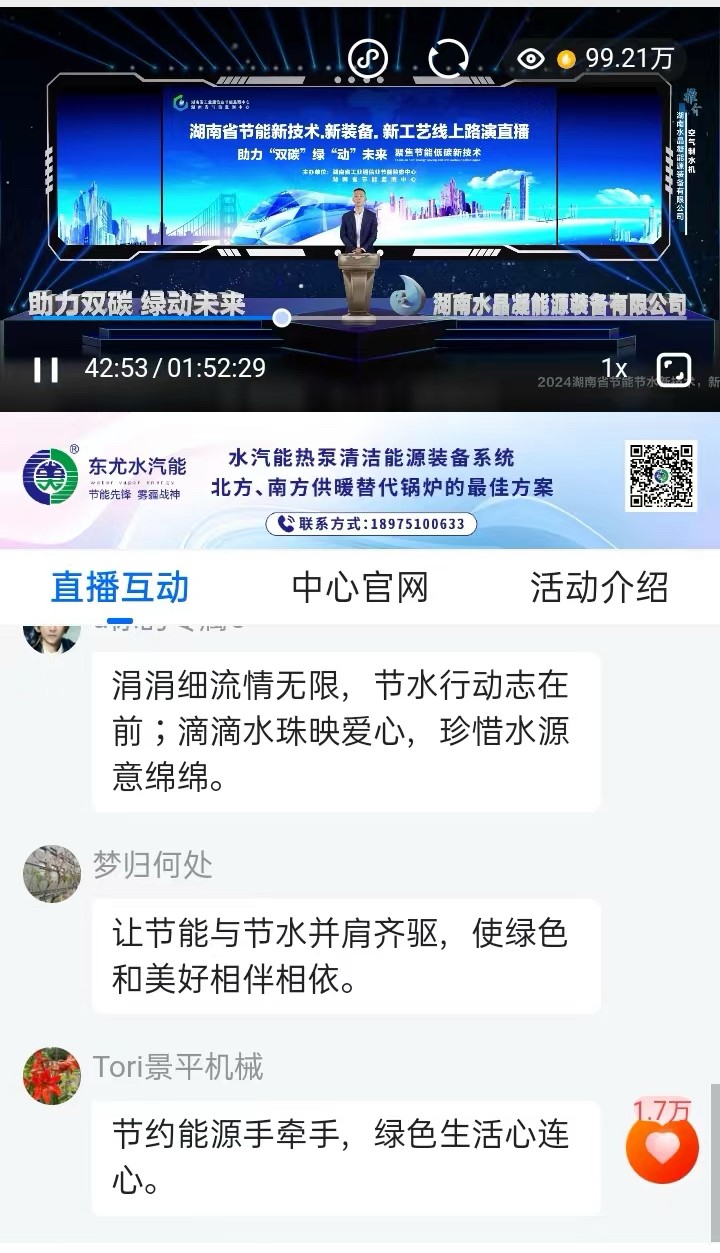
Task: Open the 活动介绍 tab
Action: pos(599,587)
